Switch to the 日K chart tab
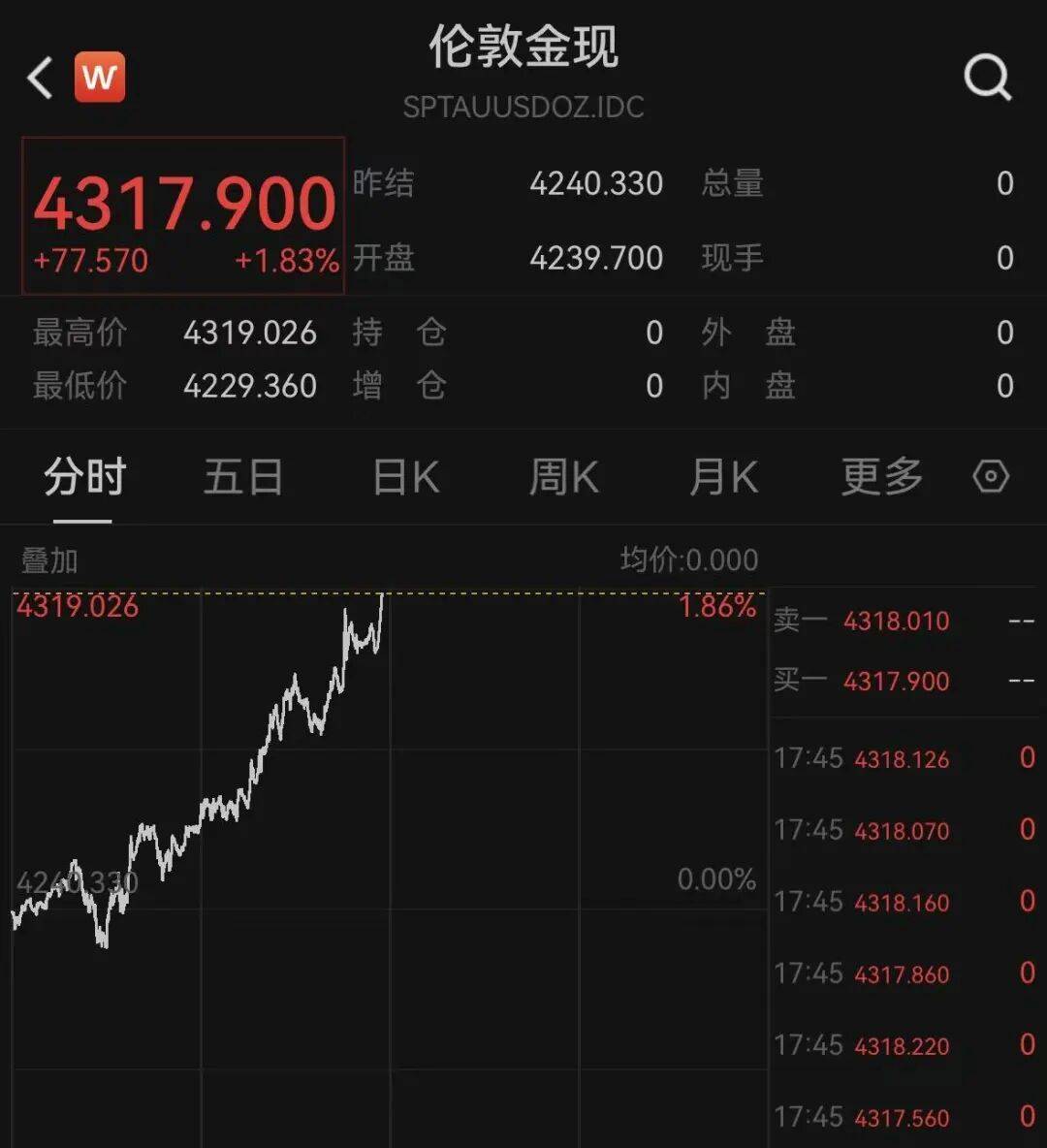 point(406,477)
